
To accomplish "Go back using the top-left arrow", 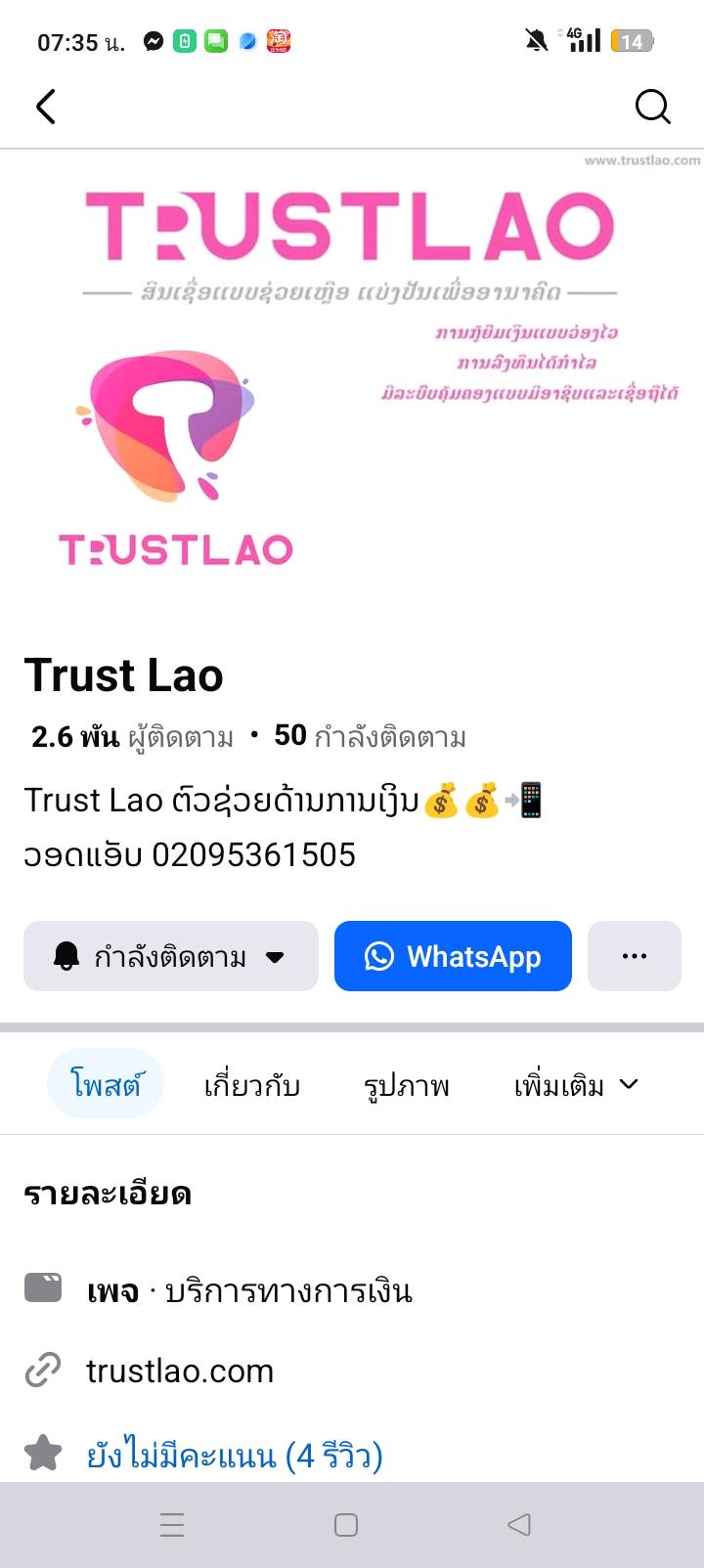I will click(46, 106).
